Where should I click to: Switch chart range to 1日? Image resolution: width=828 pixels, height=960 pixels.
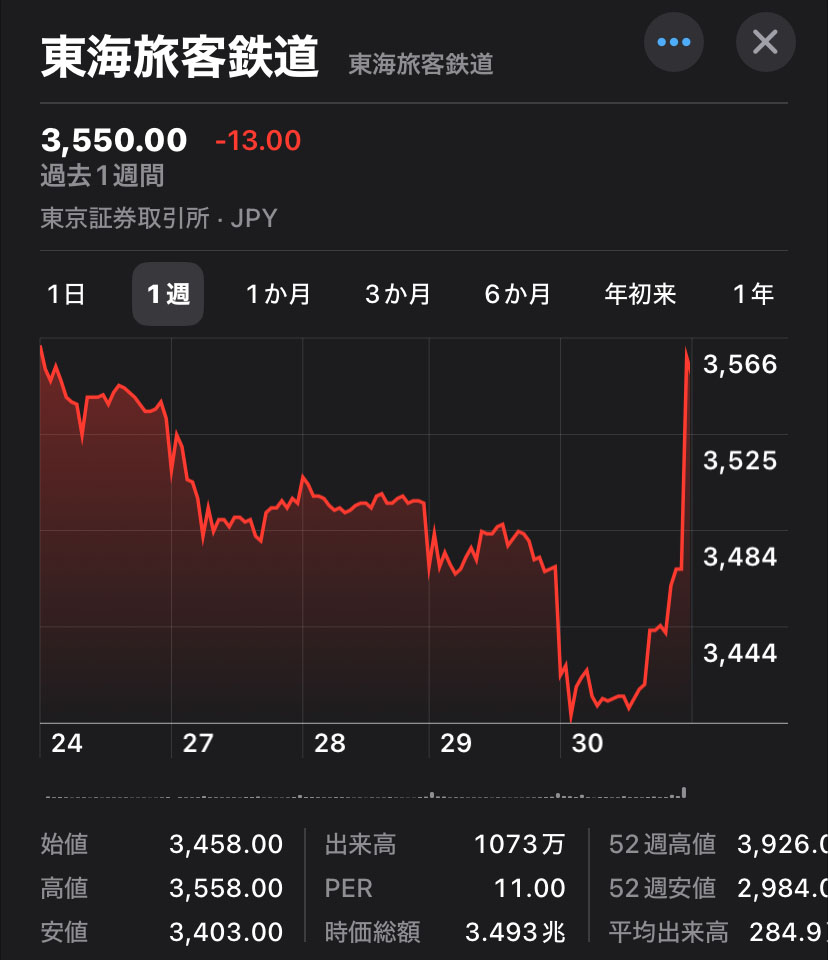coord(66,294)
